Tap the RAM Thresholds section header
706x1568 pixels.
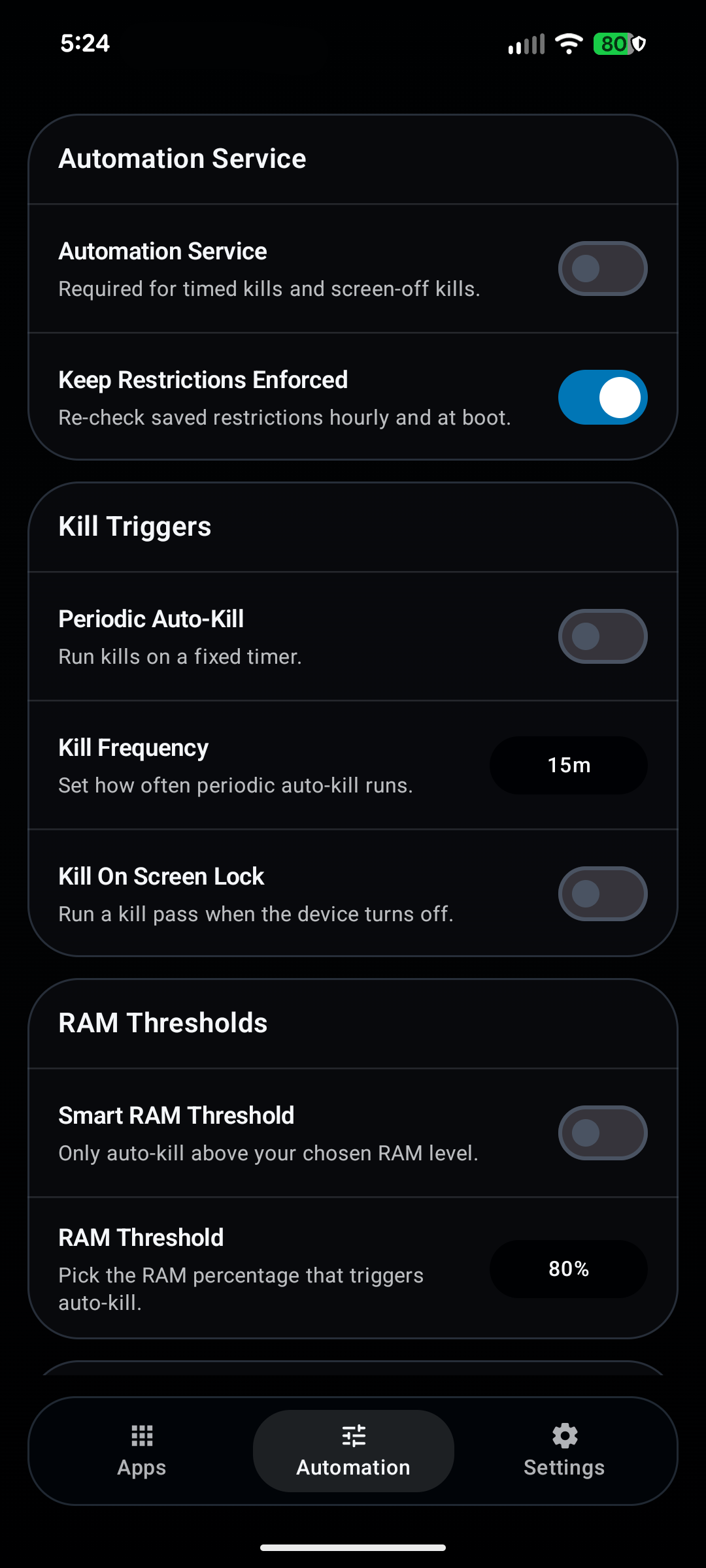[x=163, y=1022]
